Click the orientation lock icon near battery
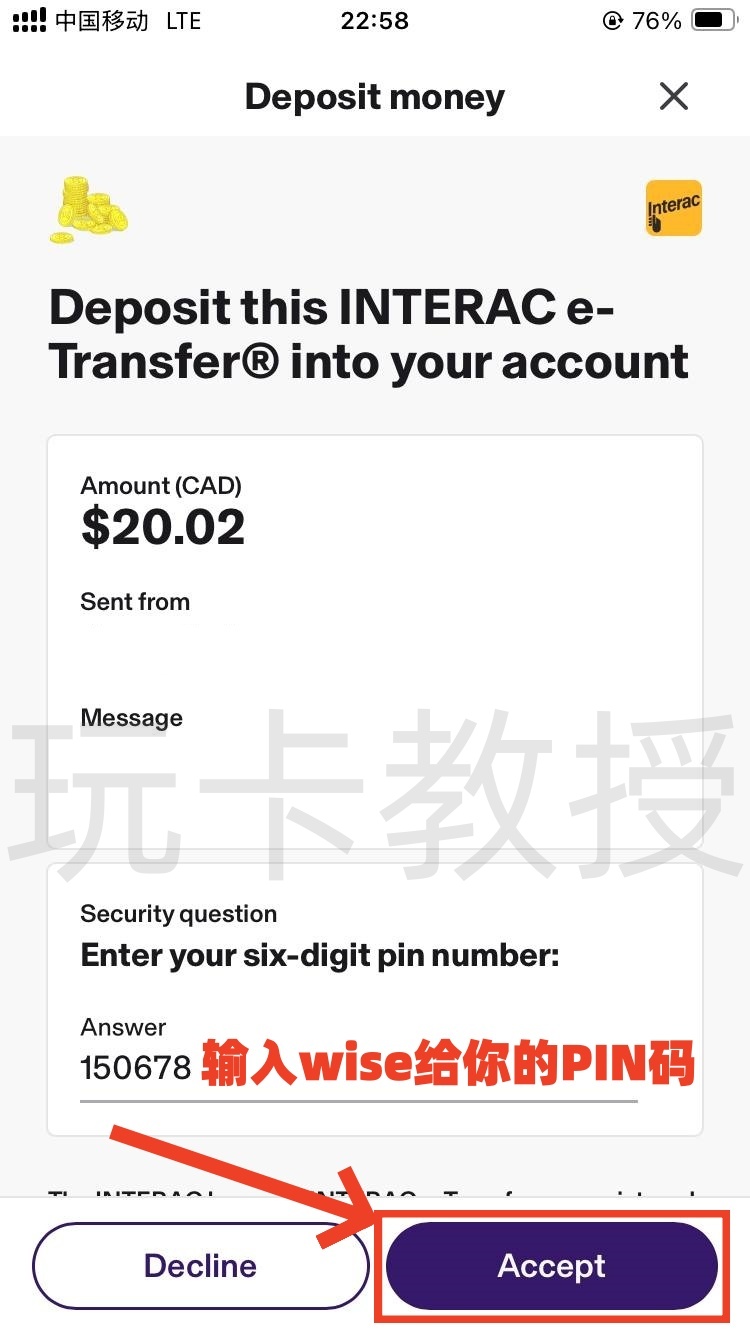Screen dimensions: 750x1334 612,20
